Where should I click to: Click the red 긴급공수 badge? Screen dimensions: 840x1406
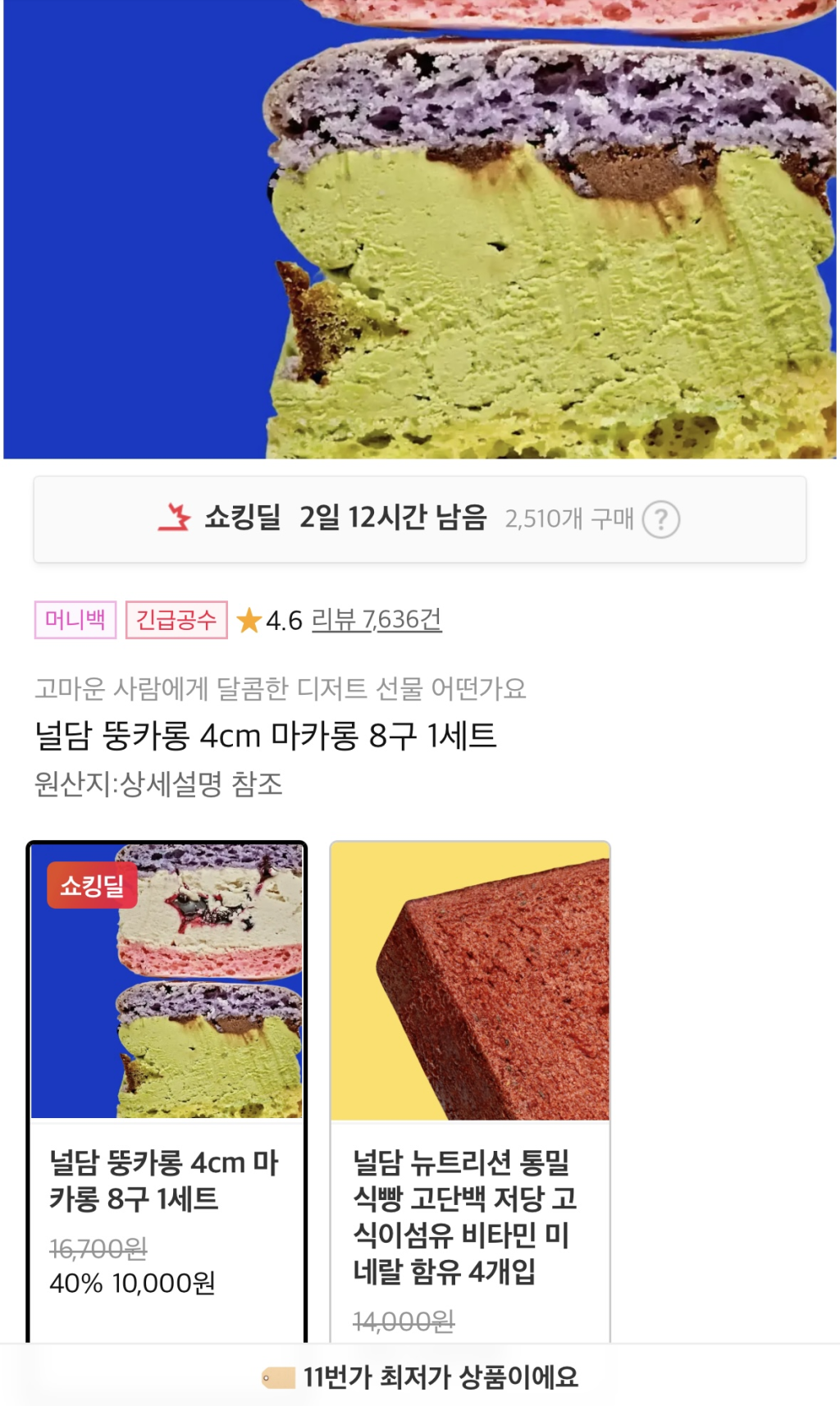pos(176,621)
